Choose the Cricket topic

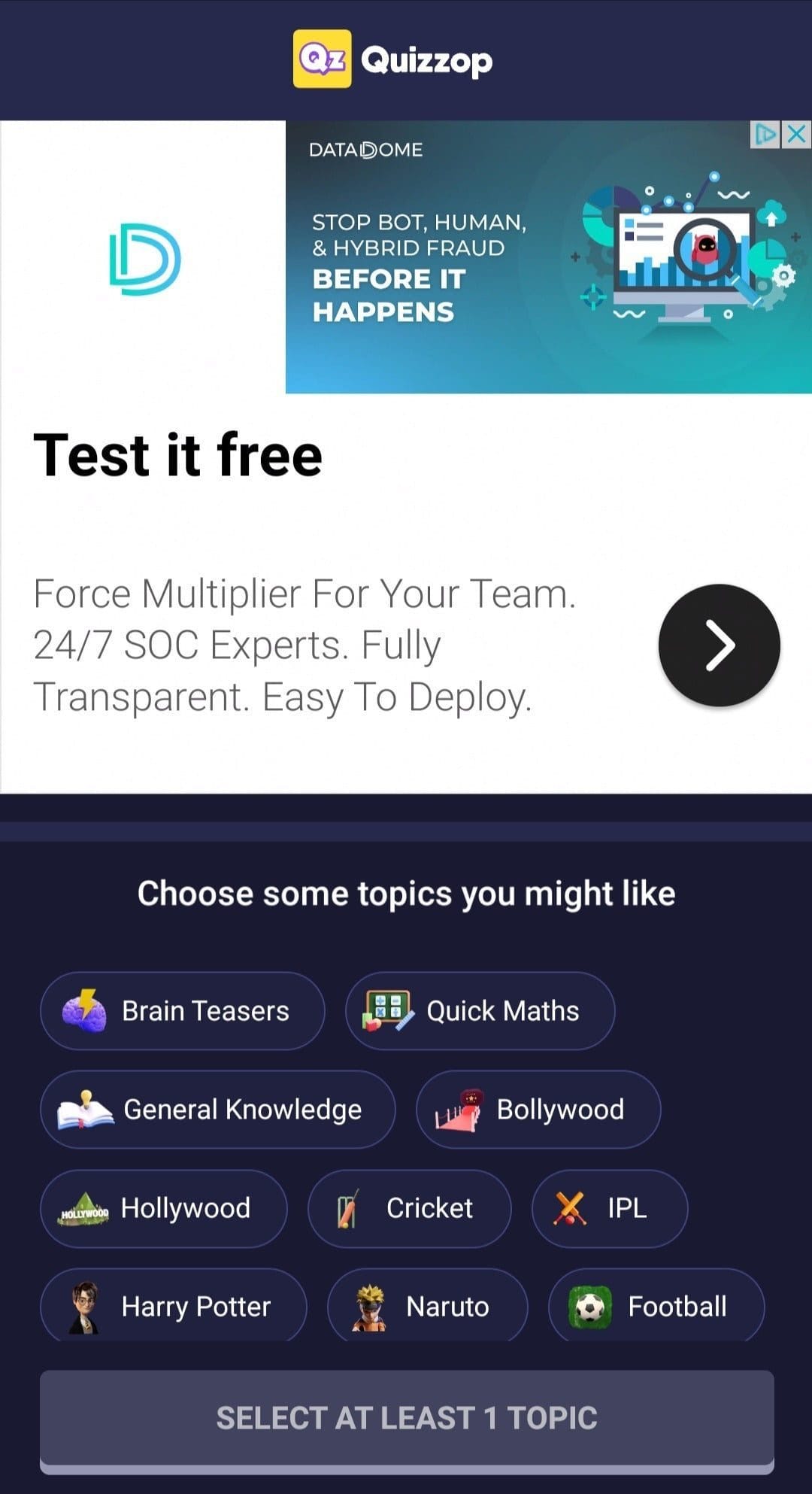410,1208
